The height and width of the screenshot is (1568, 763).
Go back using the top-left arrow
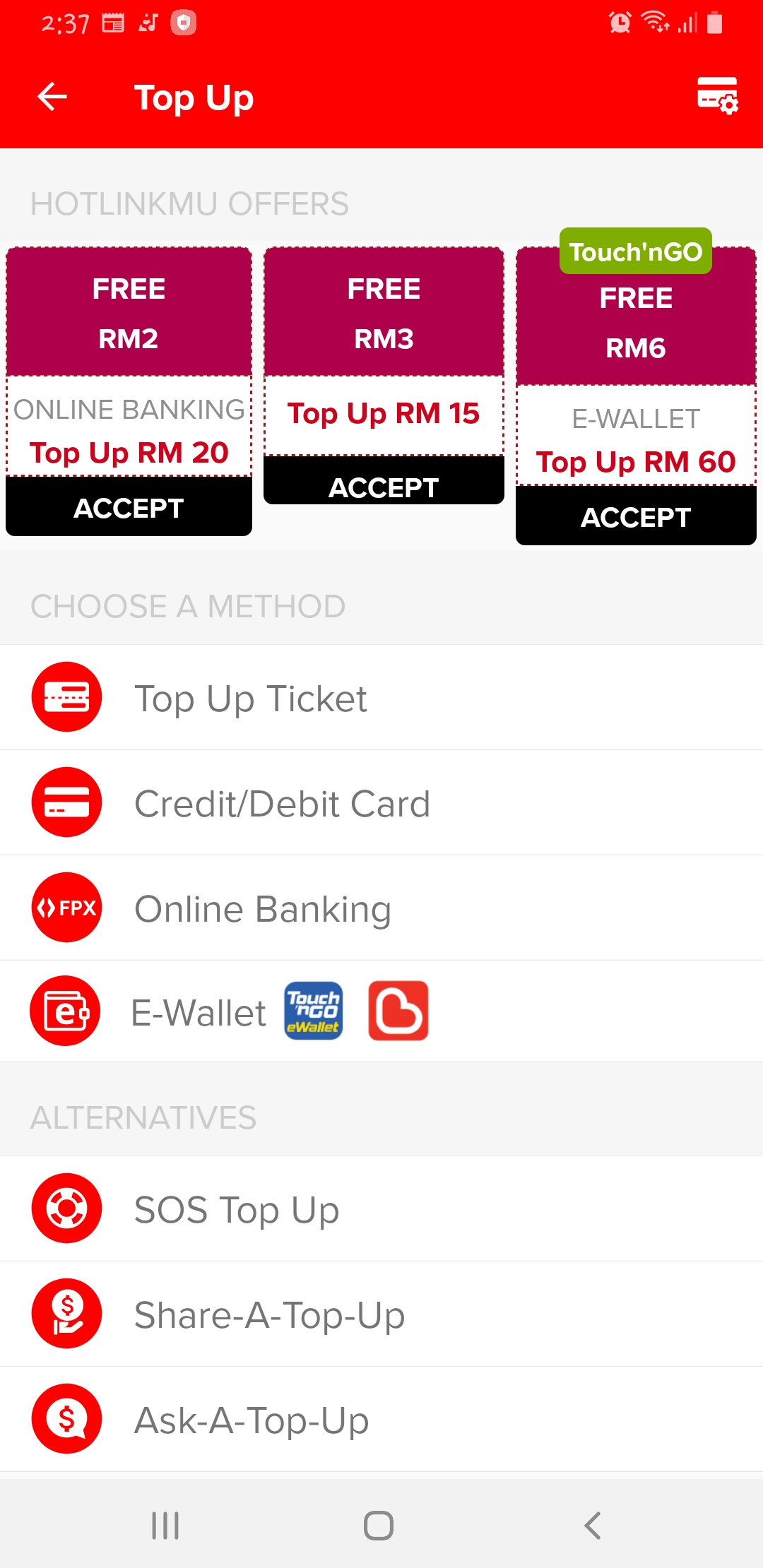point(52,97)
